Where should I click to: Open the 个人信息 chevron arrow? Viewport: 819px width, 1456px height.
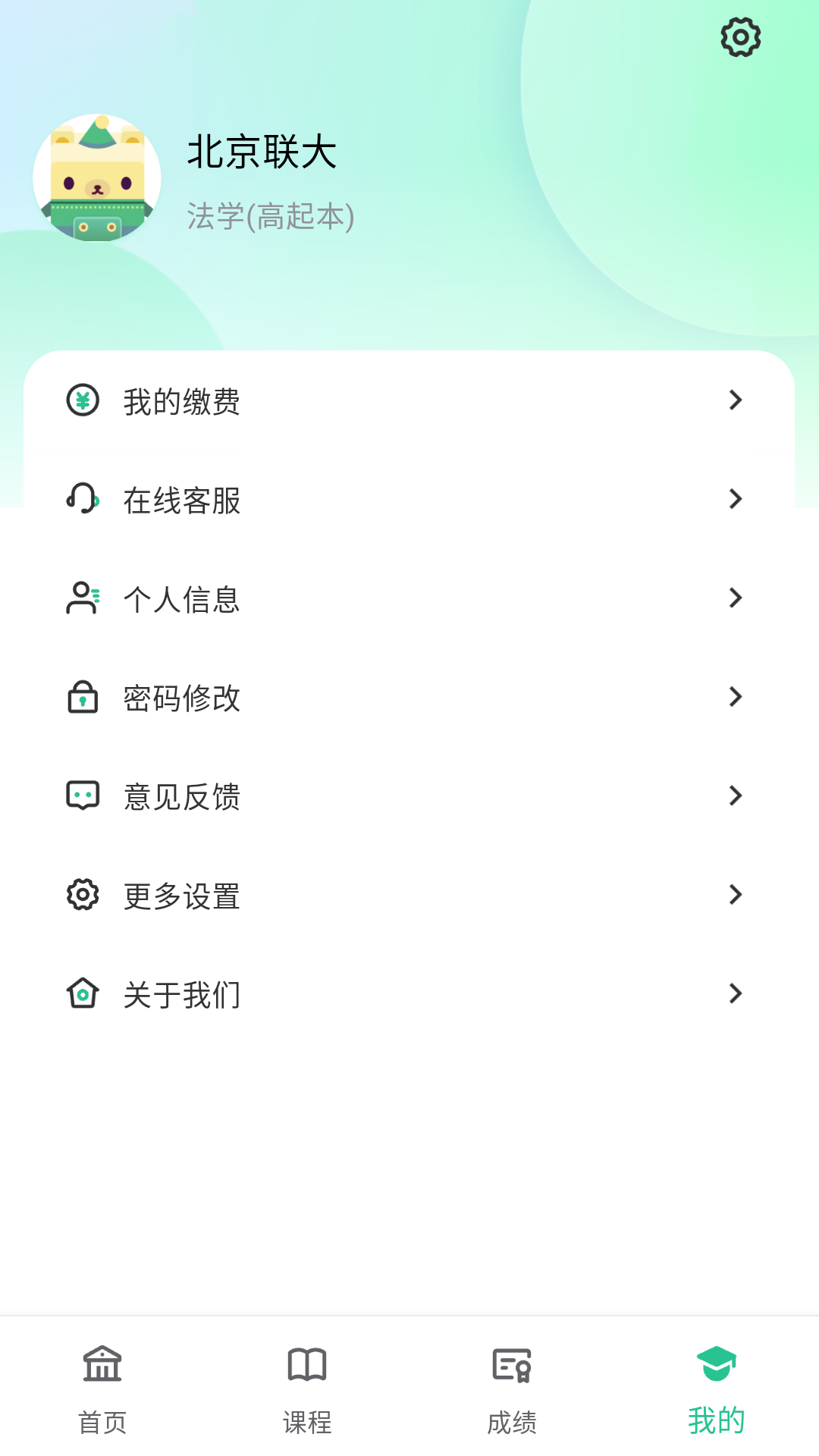click(x=734, y=598)
